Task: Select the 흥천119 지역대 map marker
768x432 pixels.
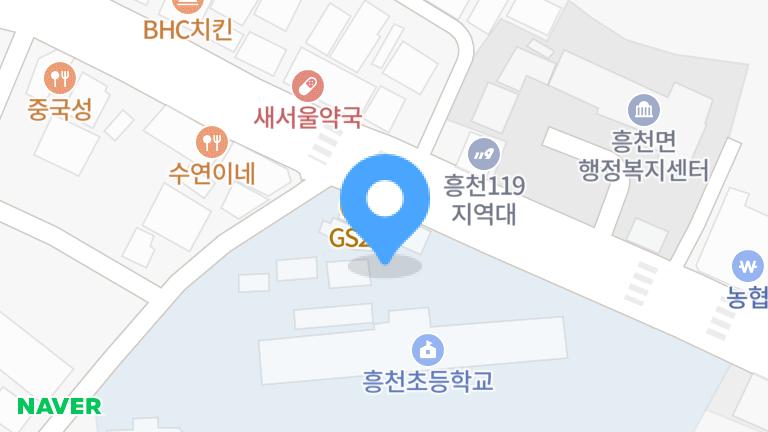Action: (485, 154)
